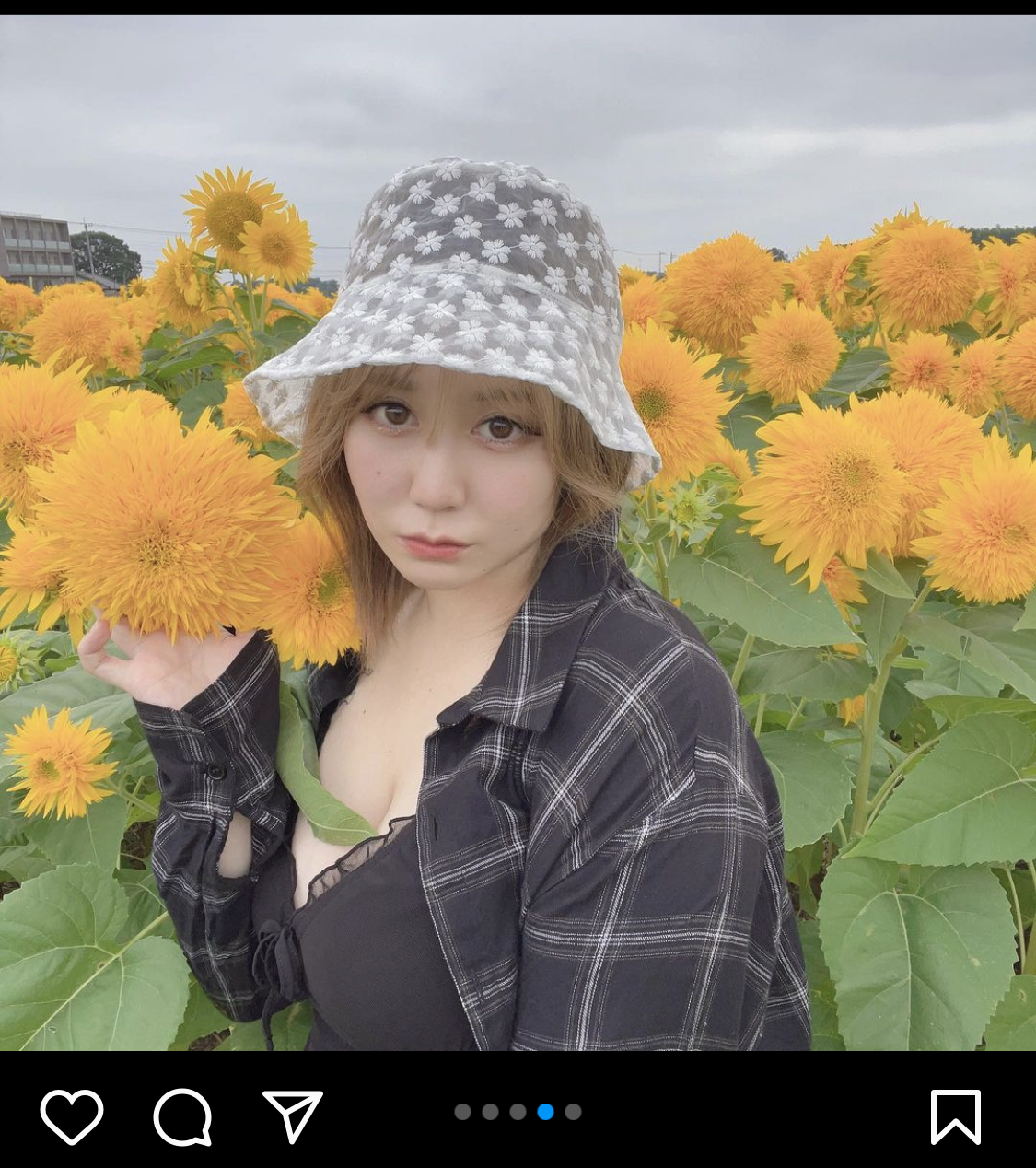Select the second carousel pagination dot

point(490,1112)
